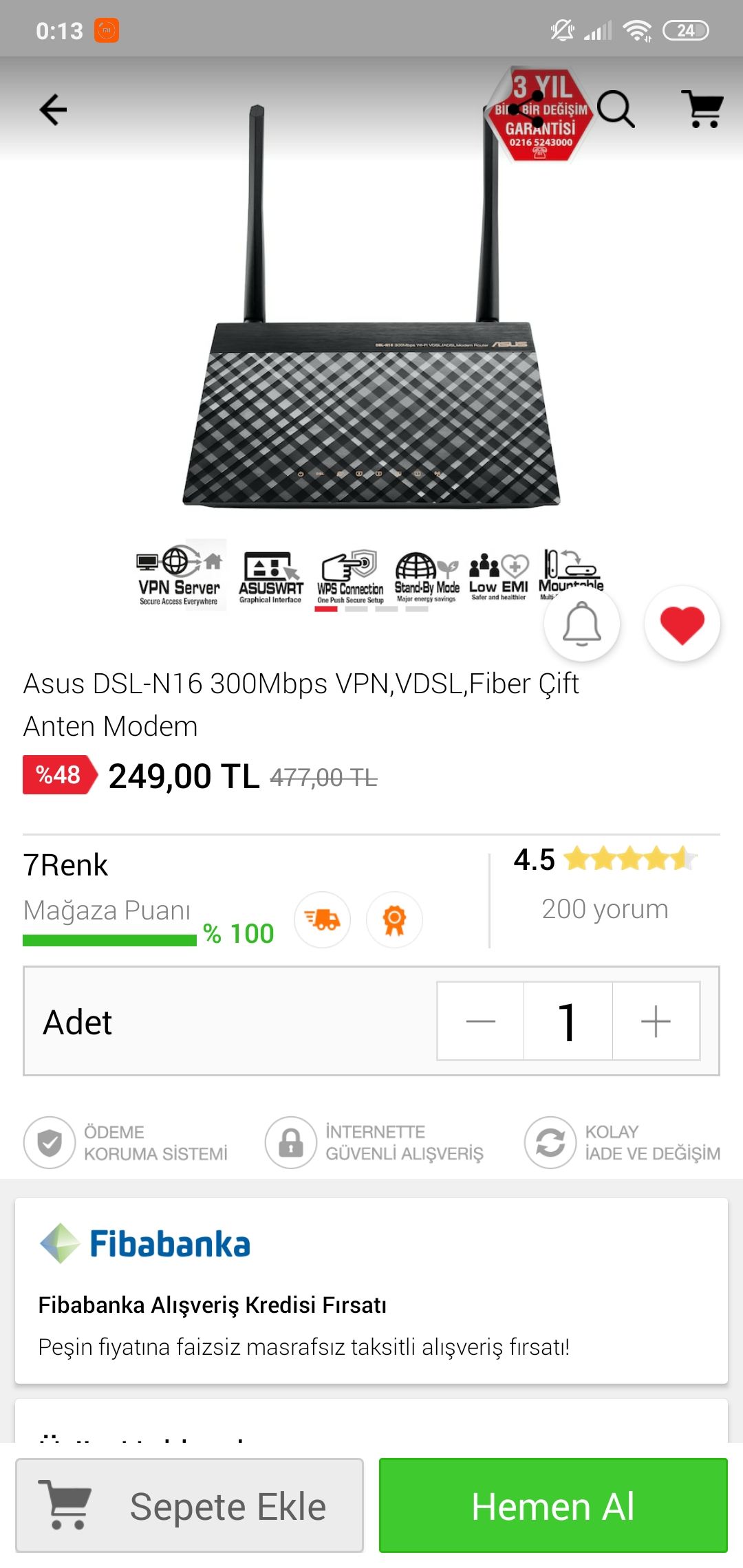Toggle the red heart favorite button
Image resolution: width=743 pixels, height=1568 pixels.
682,624
